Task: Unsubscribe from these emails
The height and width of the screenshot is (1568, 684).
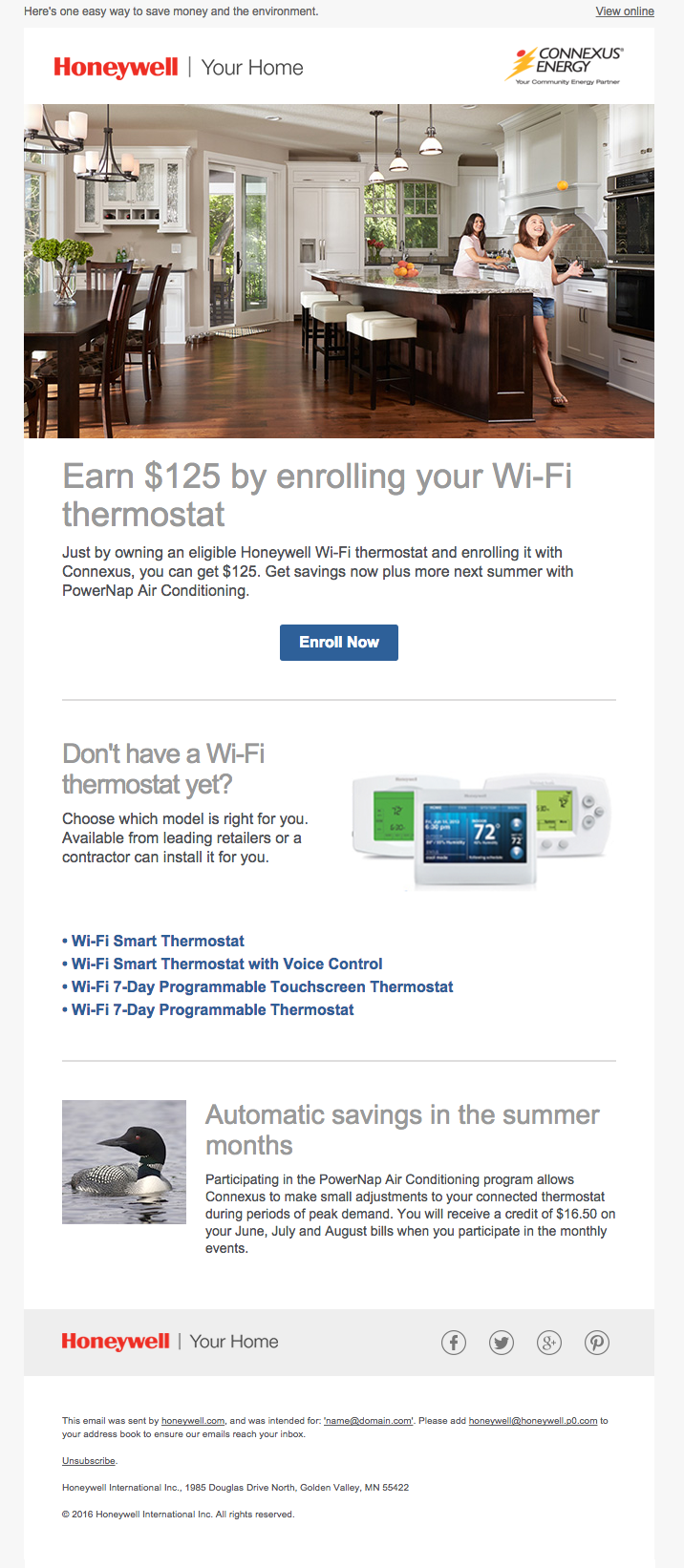Action: click(89, 1461)
